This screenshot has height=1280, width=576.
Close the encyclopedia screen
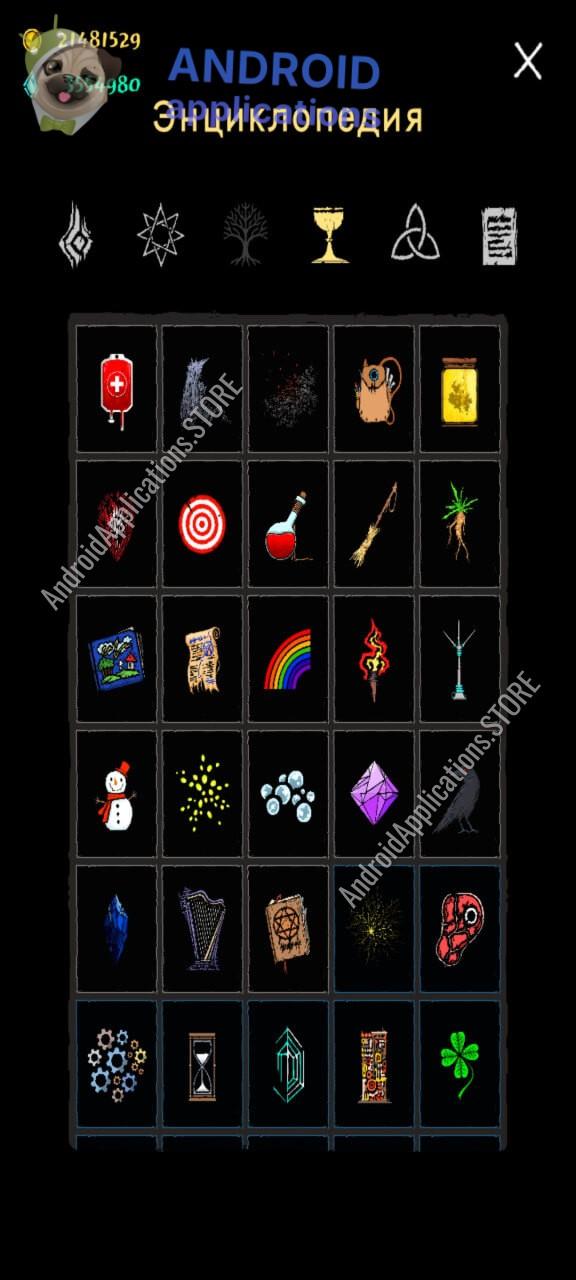[x=528, y=61]
